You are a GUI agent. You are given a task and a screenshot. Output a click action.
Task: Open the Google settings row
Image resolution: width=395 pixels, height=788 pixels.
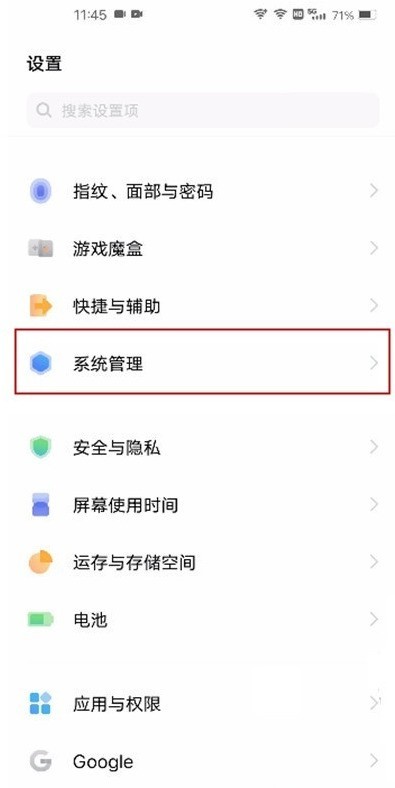point(198,761)
